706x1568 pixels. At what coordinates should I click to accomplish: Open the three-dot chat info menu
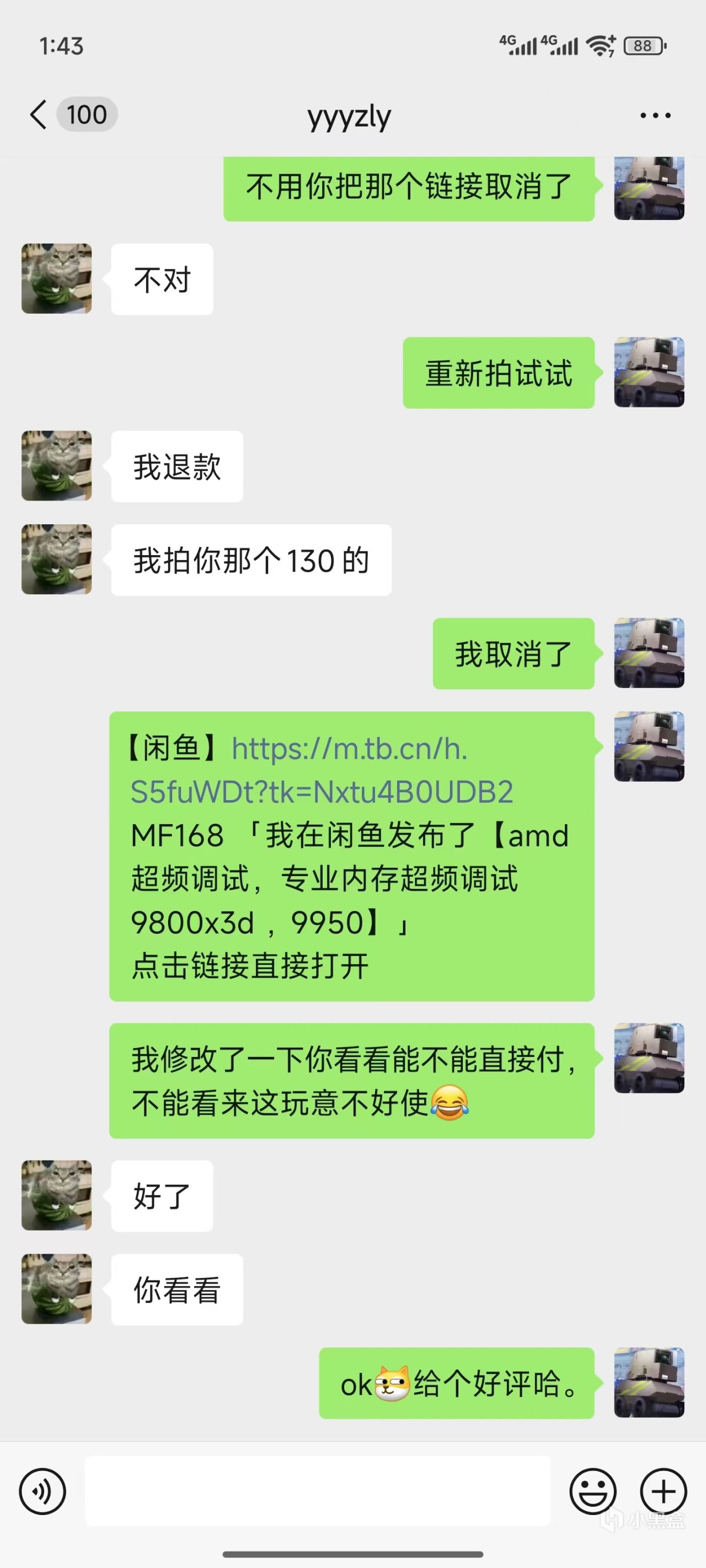point(655,115)
